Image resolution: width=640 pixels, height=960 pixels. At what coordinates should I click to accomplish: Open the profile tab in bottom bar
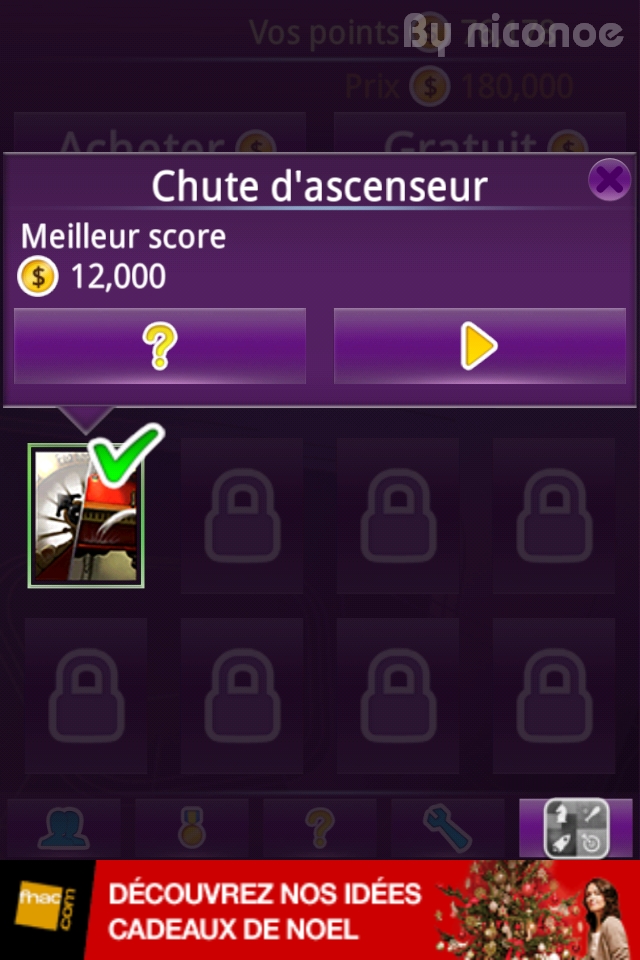(x=64, y=828)
